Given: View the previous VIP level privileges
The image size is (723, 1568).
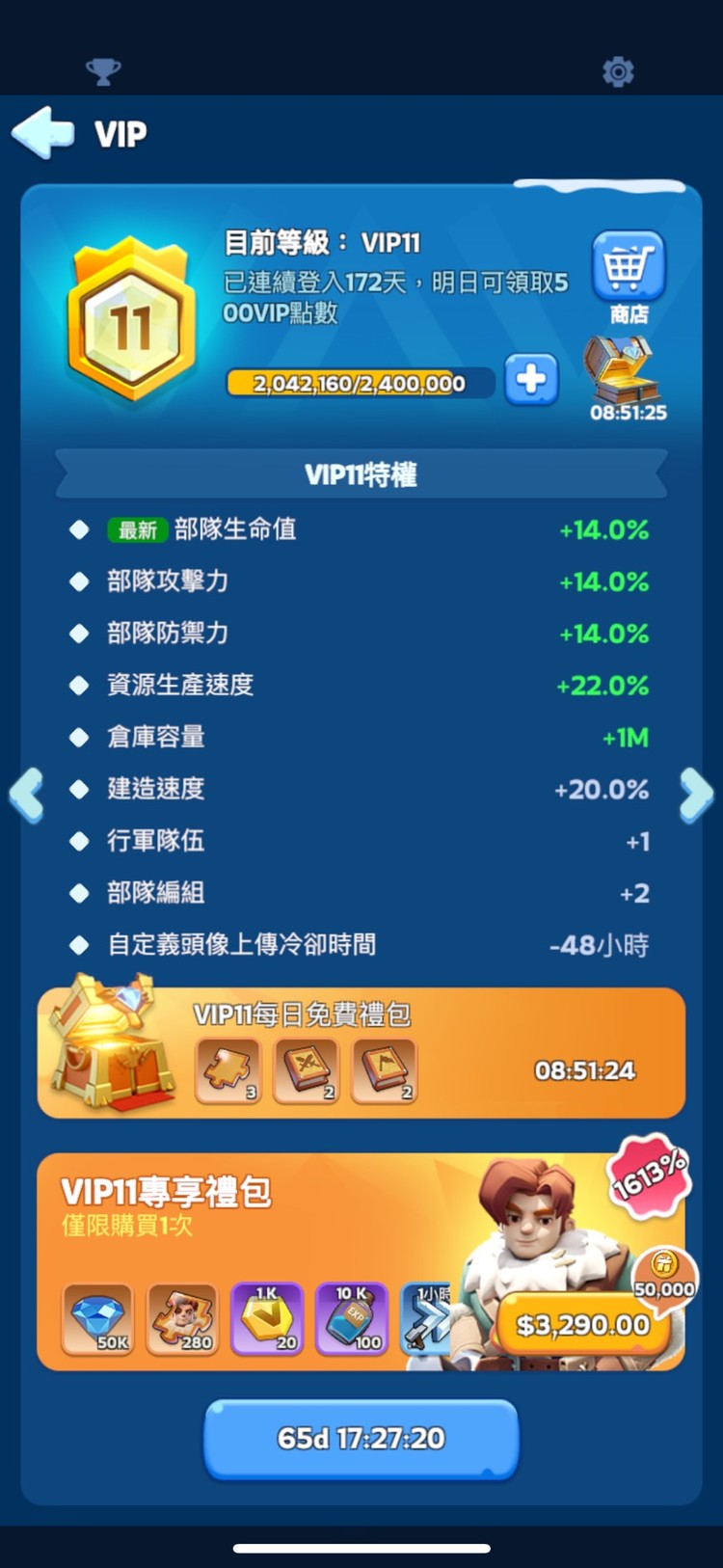Looking at the screenshot, I should click(x=27, y=794).
